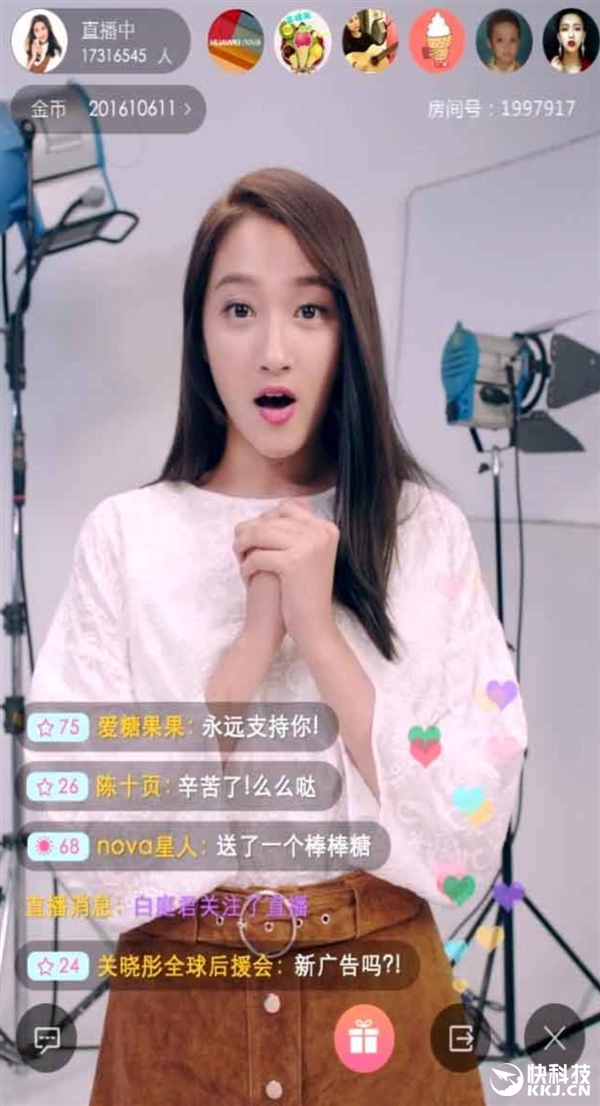Open the child-face viewer avatar
Image resolution: width=600 pixels, height=1106 pixels.
(504, 41)
